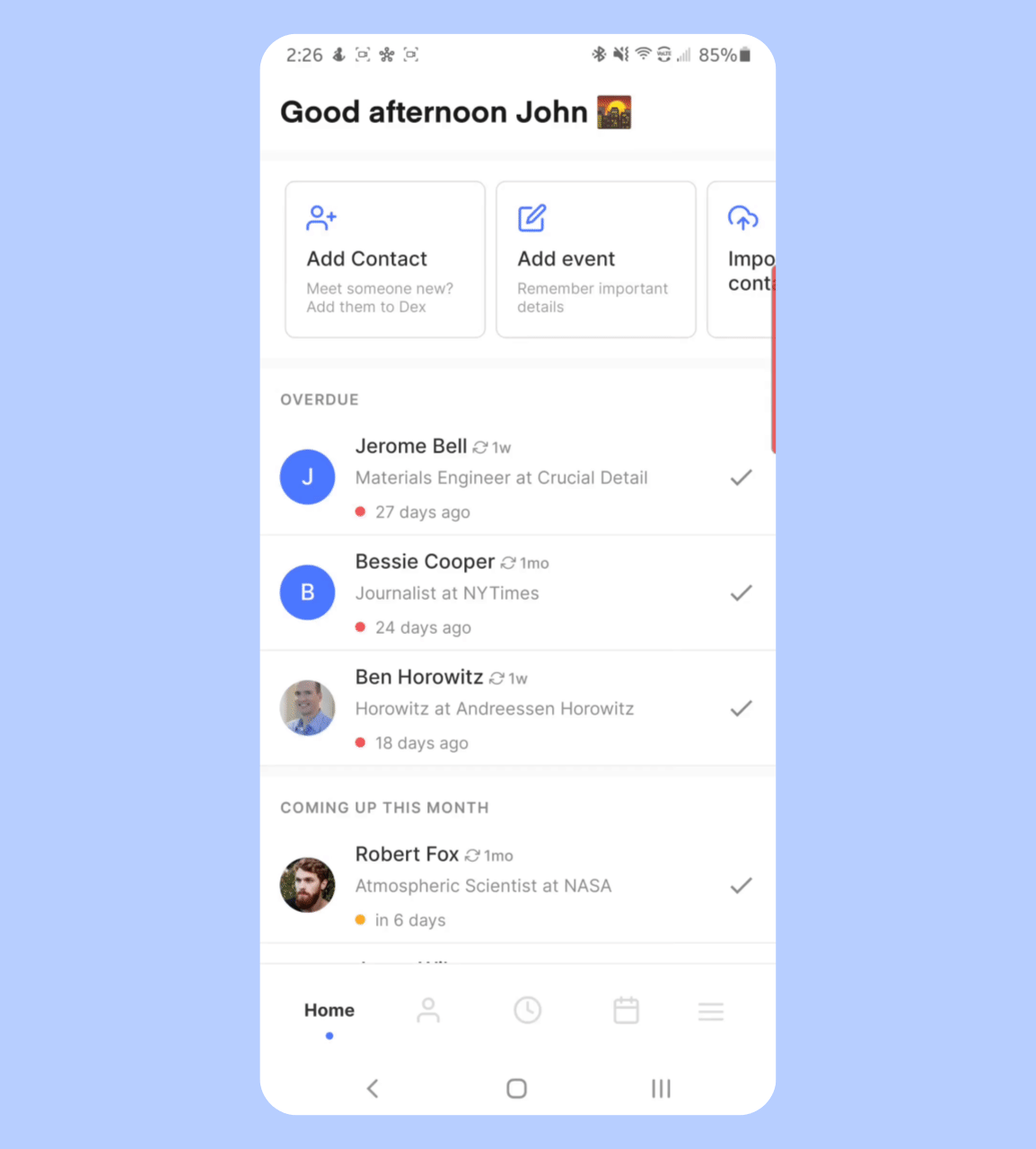Switch to the contacts person tab
This screenshot has width=1036, height=1149.
pos(428,1011)
